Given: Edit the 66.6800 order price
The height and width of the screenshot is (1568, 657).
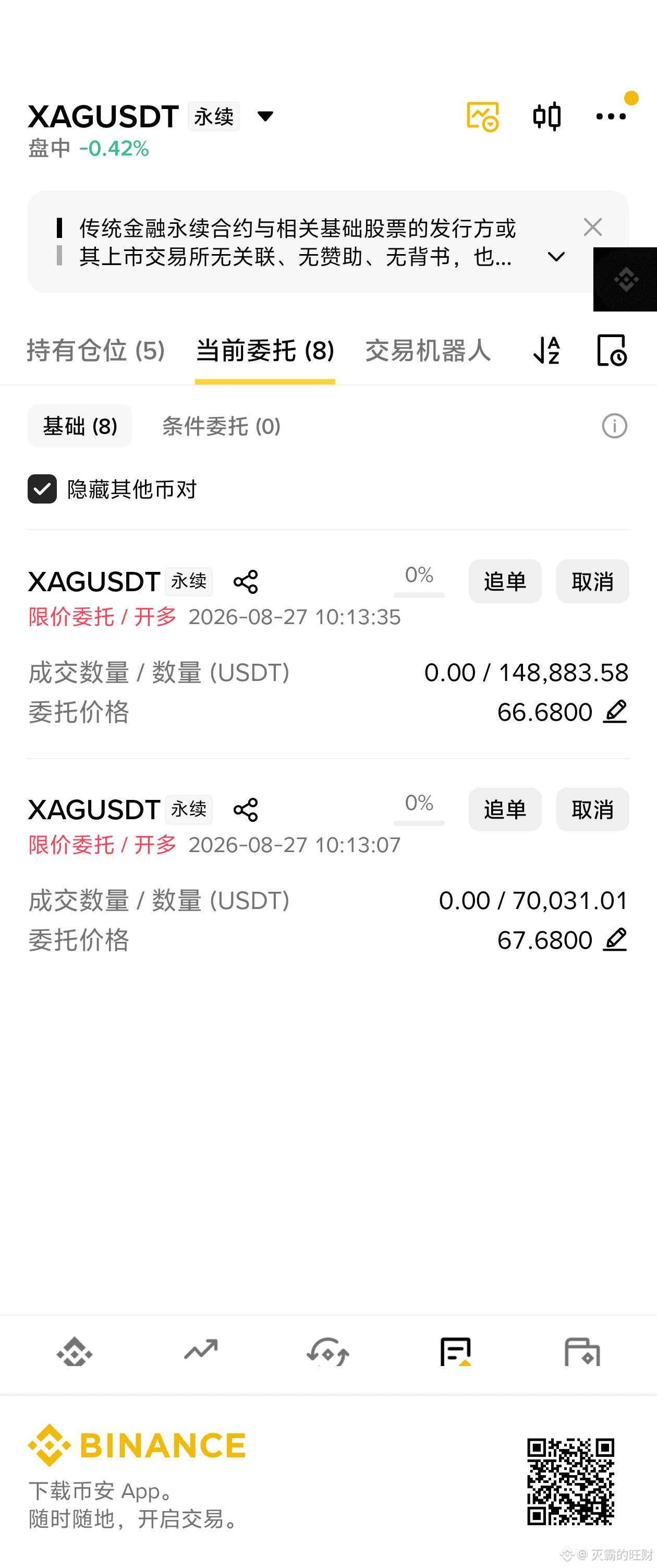Looking at the screenshot, I should 615,712.
